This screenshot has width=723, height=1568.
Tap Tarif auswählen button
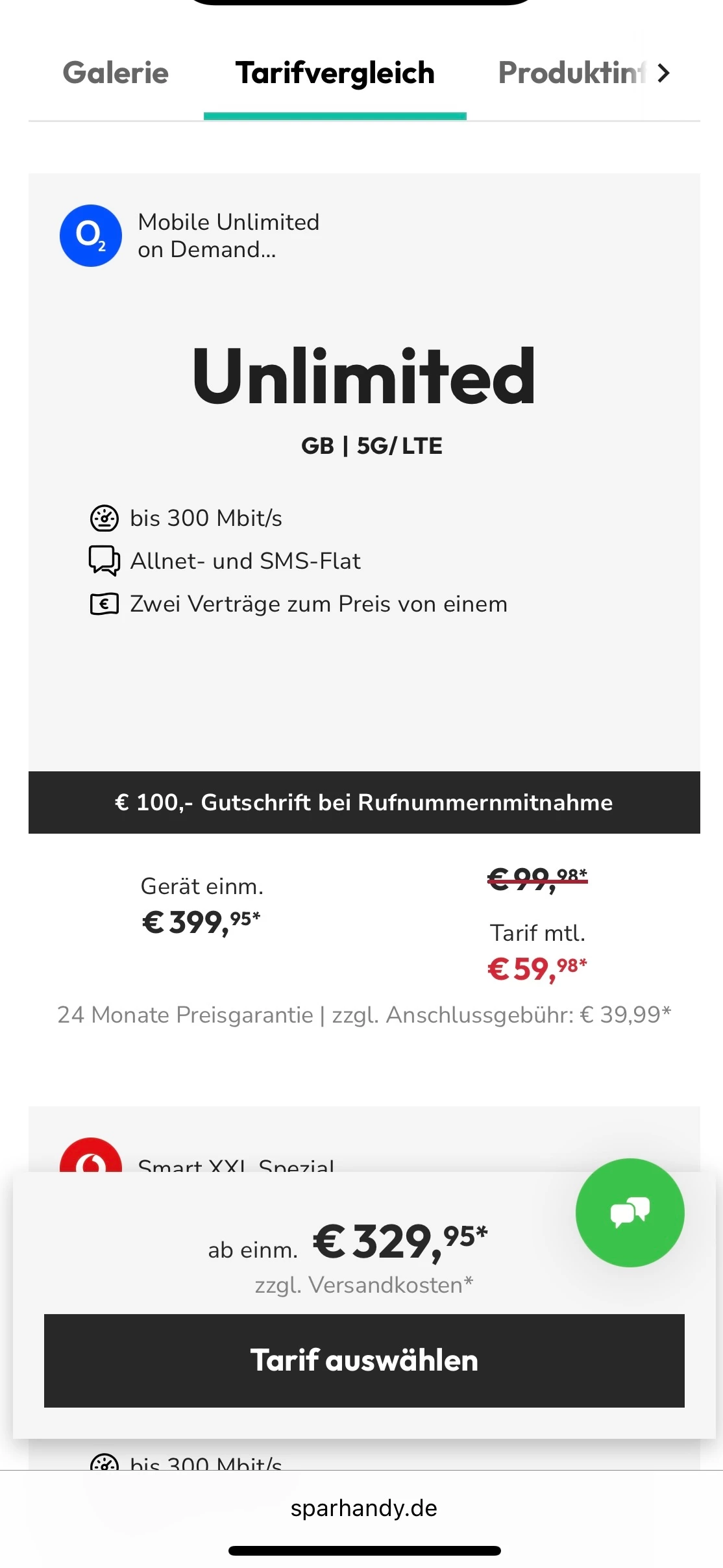pyautogui.click(x=364, y=1360)
